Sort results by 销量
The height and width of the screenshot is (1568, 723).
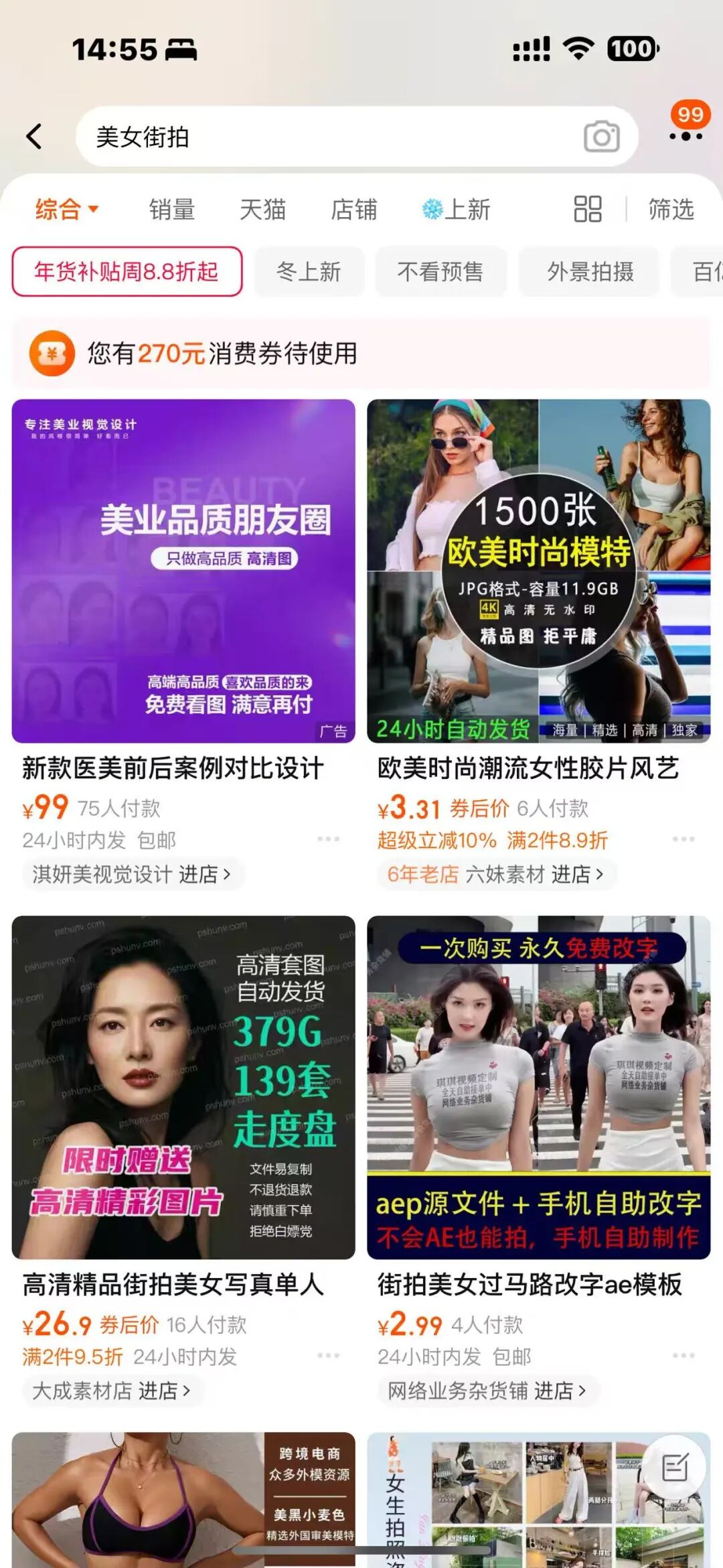pyautogui.click(x=172, y=210)
